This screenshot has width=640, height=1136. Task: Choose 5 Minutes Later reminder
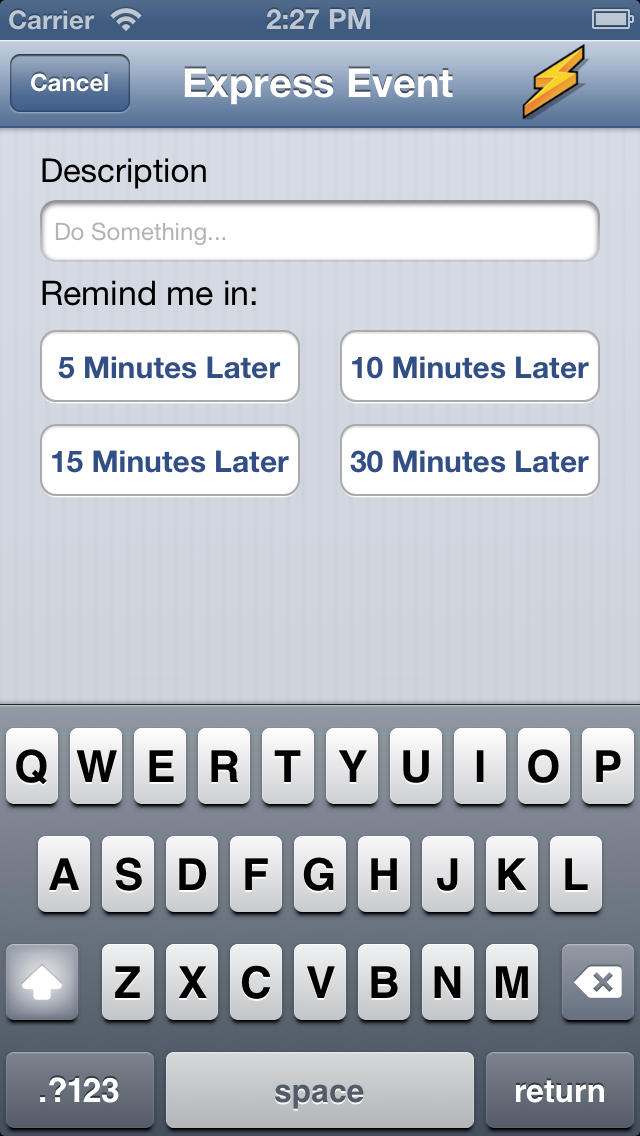170,367
